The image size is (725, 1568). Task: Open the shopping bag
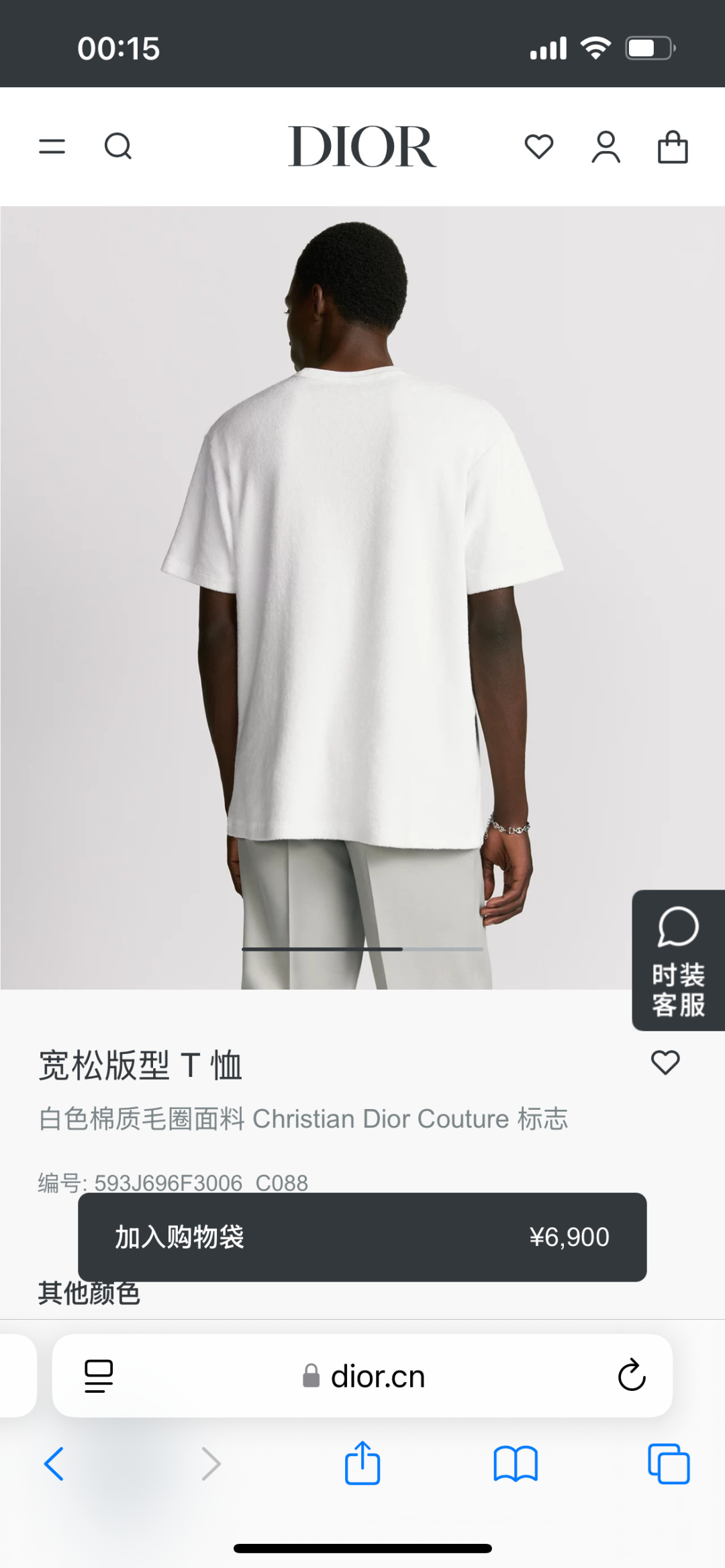[673, 147]
